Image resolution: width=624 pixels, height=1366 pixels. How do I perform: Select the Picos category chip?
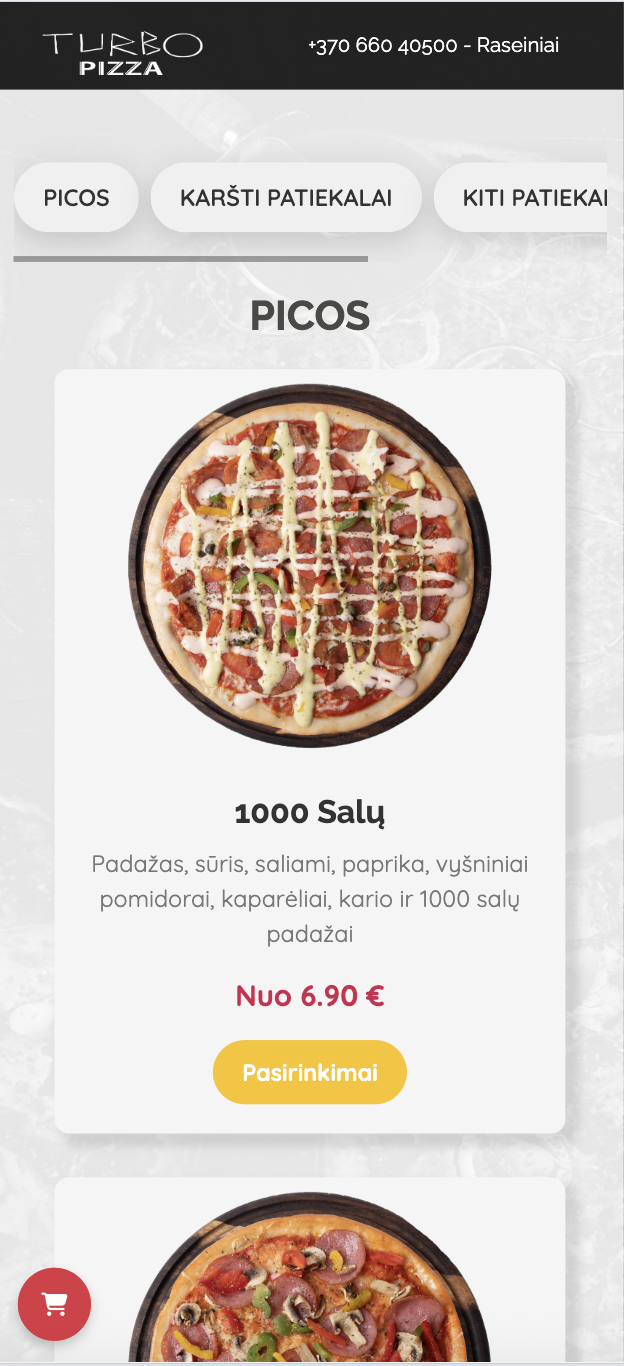tap(76, 198)
